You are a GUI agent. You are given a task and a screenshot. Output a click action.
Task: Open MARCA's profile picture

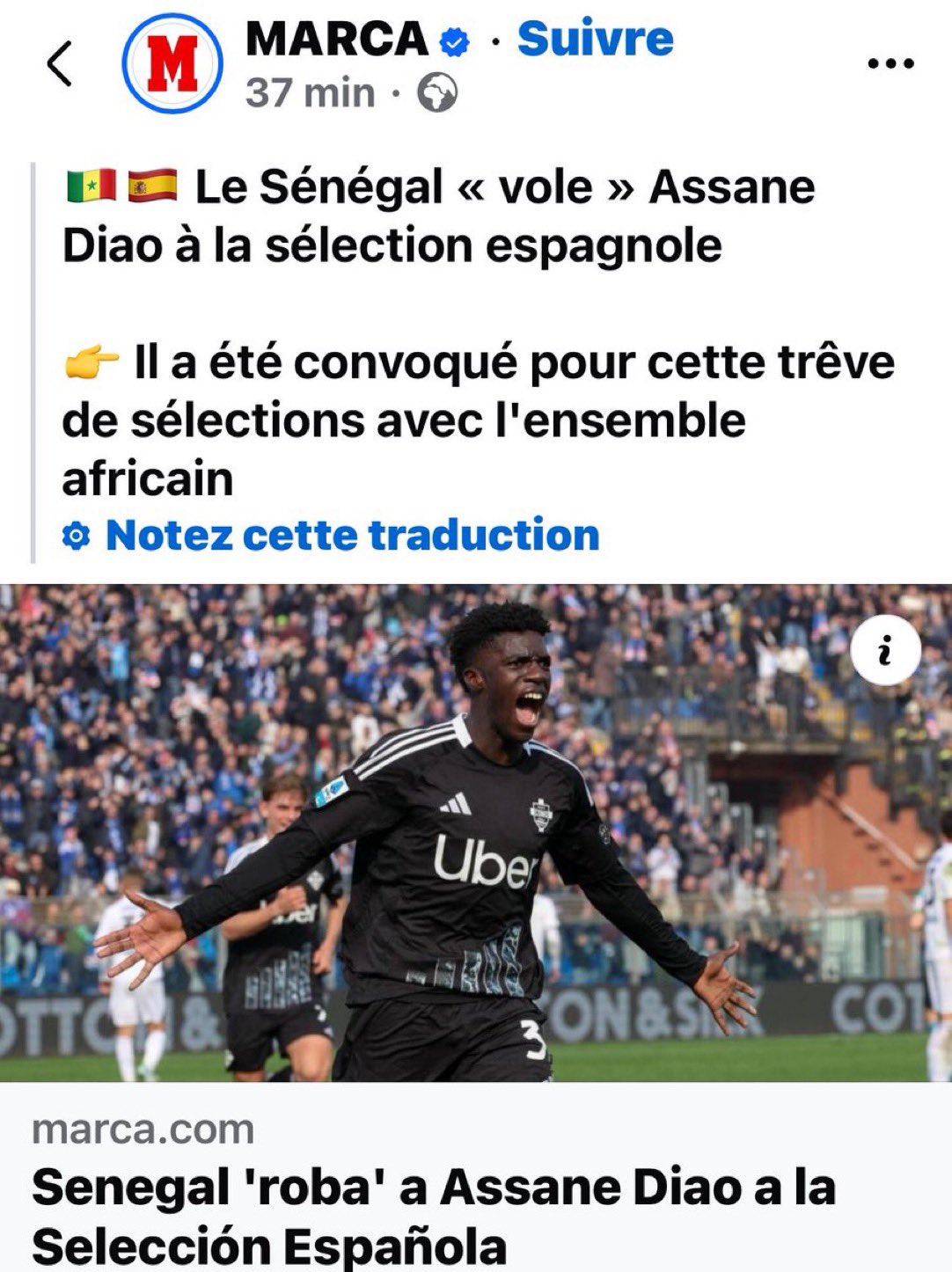pos(172,63)
